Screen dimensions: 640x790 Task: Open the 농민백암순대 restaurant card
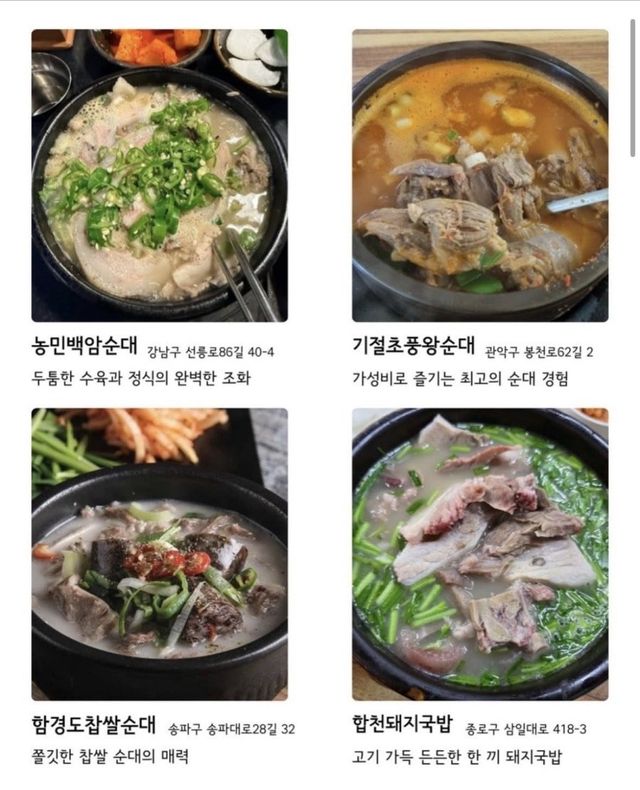pos(159,175)
